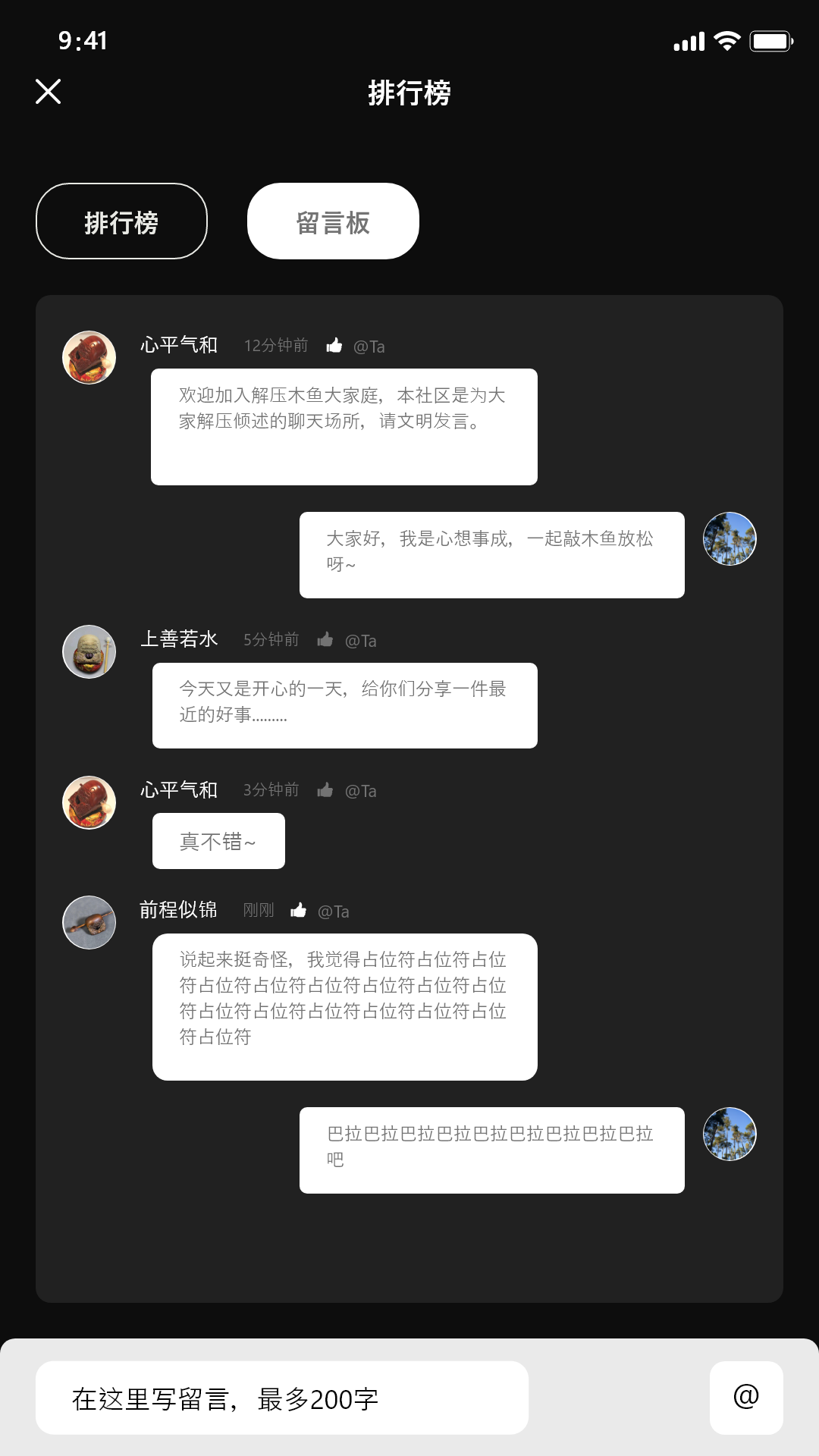This screenshot has width=819, height=1456.
Task: Tap the 刚刚 timestamp on 前程似锦's message
Action: (258, 910)
